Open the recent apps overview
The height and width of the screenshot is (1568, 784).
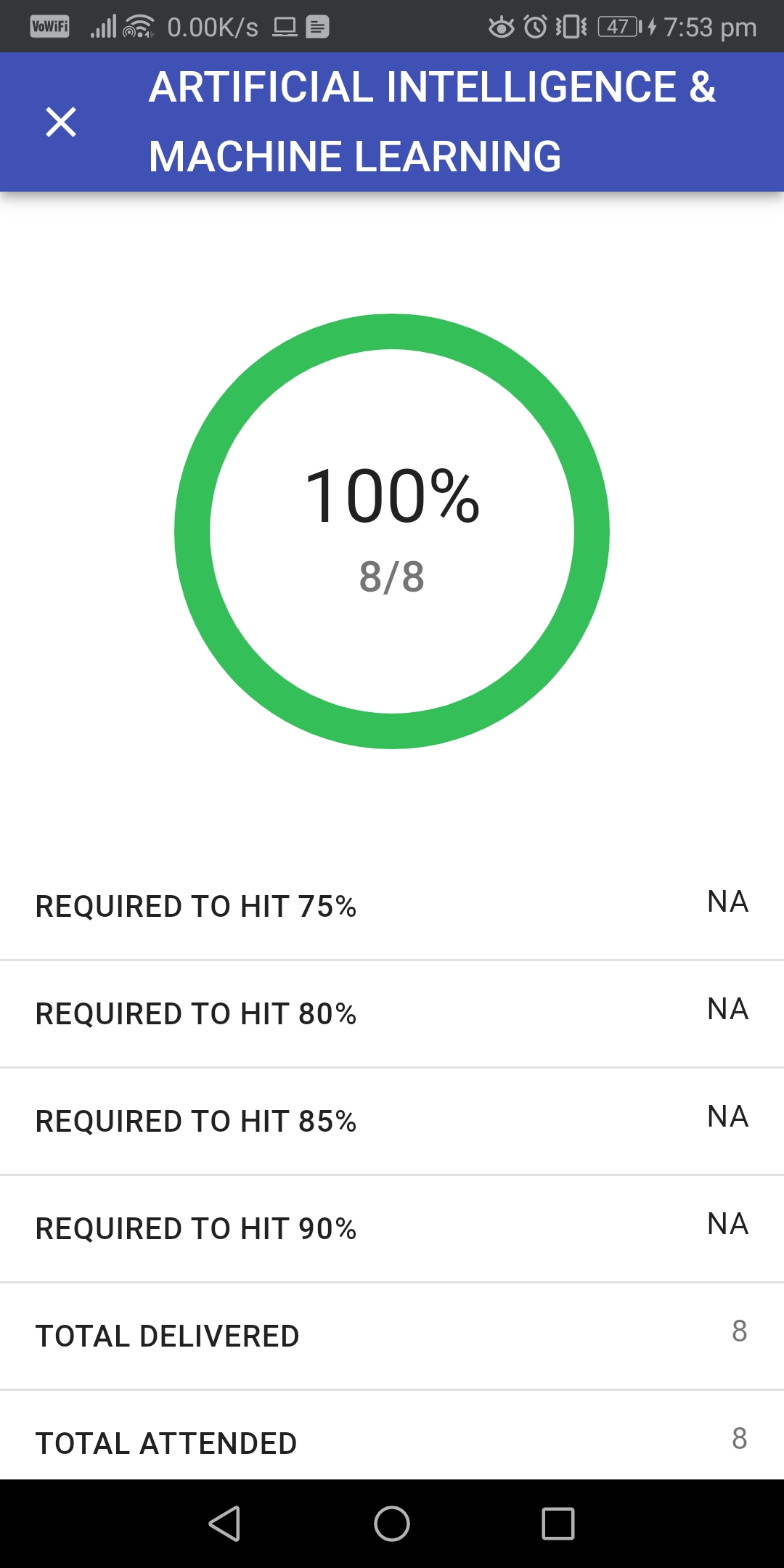tap(558, 1523)
